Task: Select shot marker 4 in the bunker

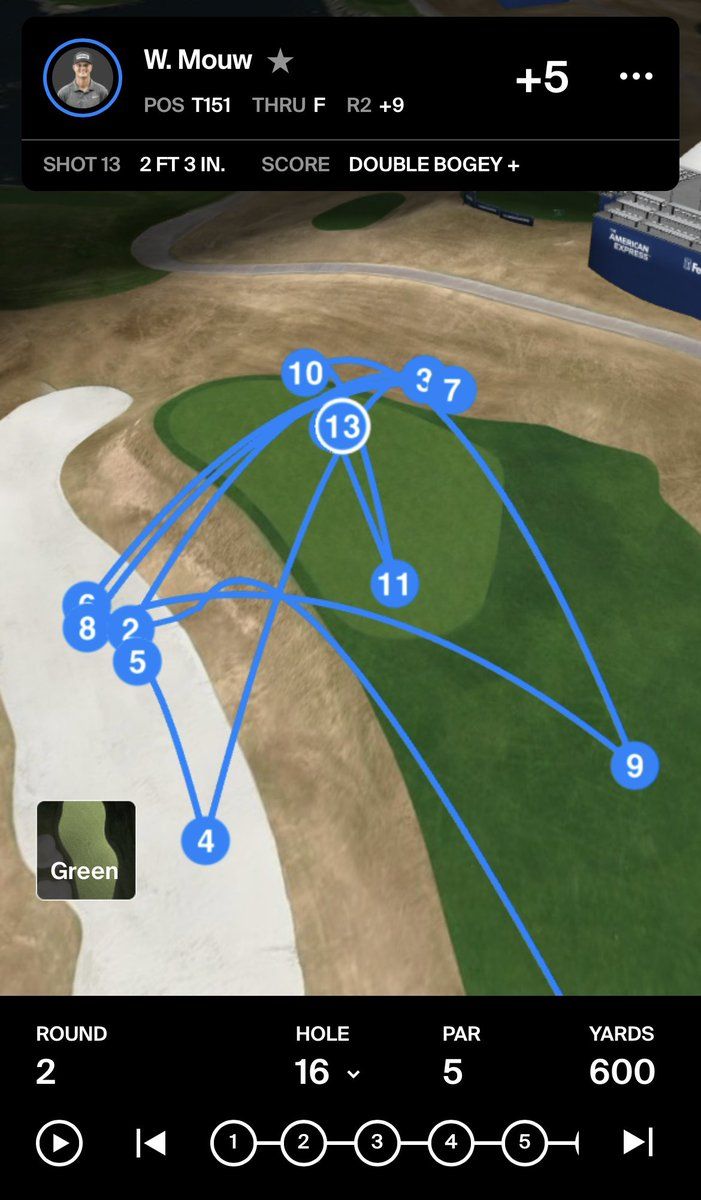Action: pos(205,841)
